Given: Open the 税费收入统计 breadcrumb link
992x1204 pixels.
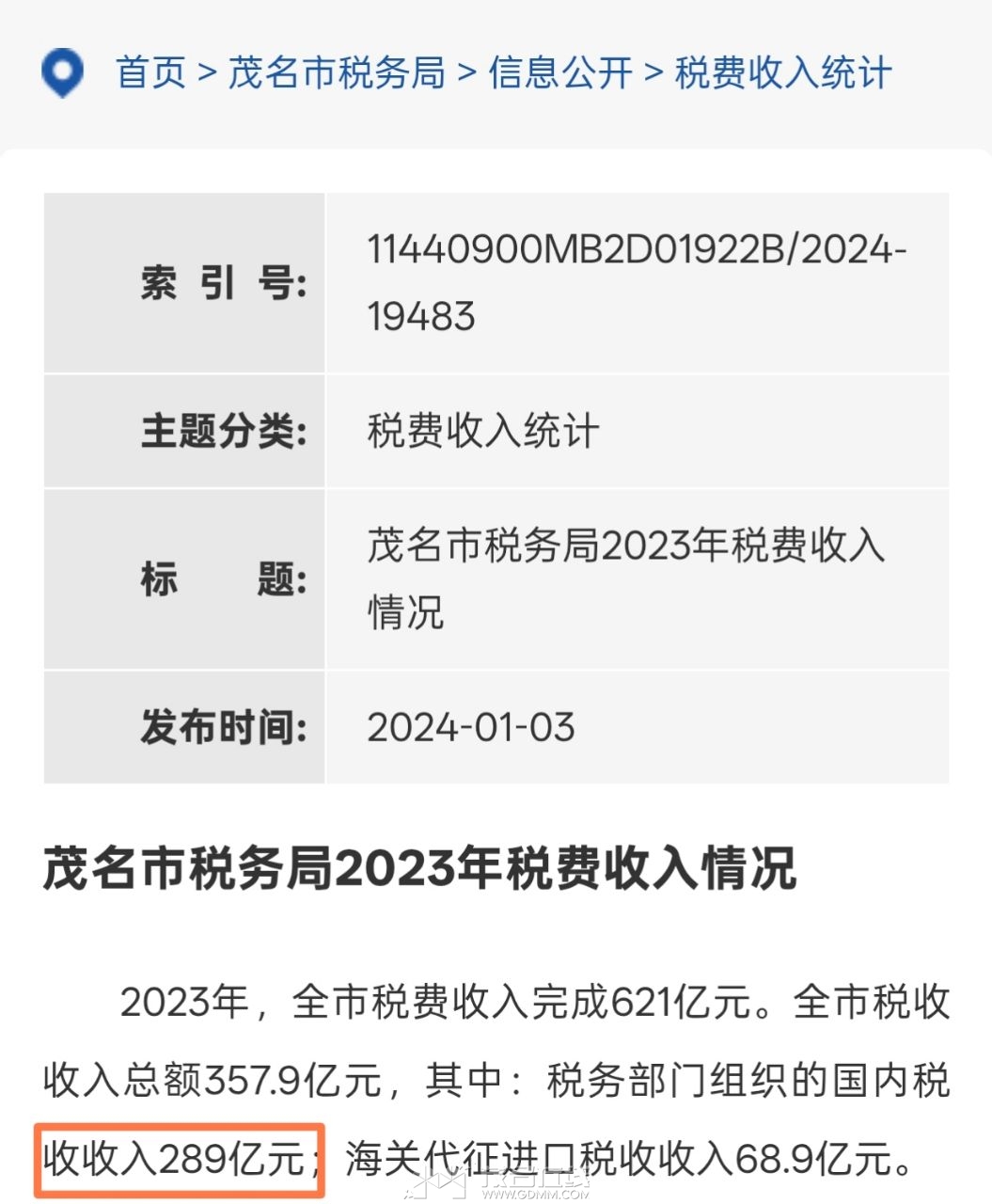Looking at the screenshot, I should click(x=782, y=72).
